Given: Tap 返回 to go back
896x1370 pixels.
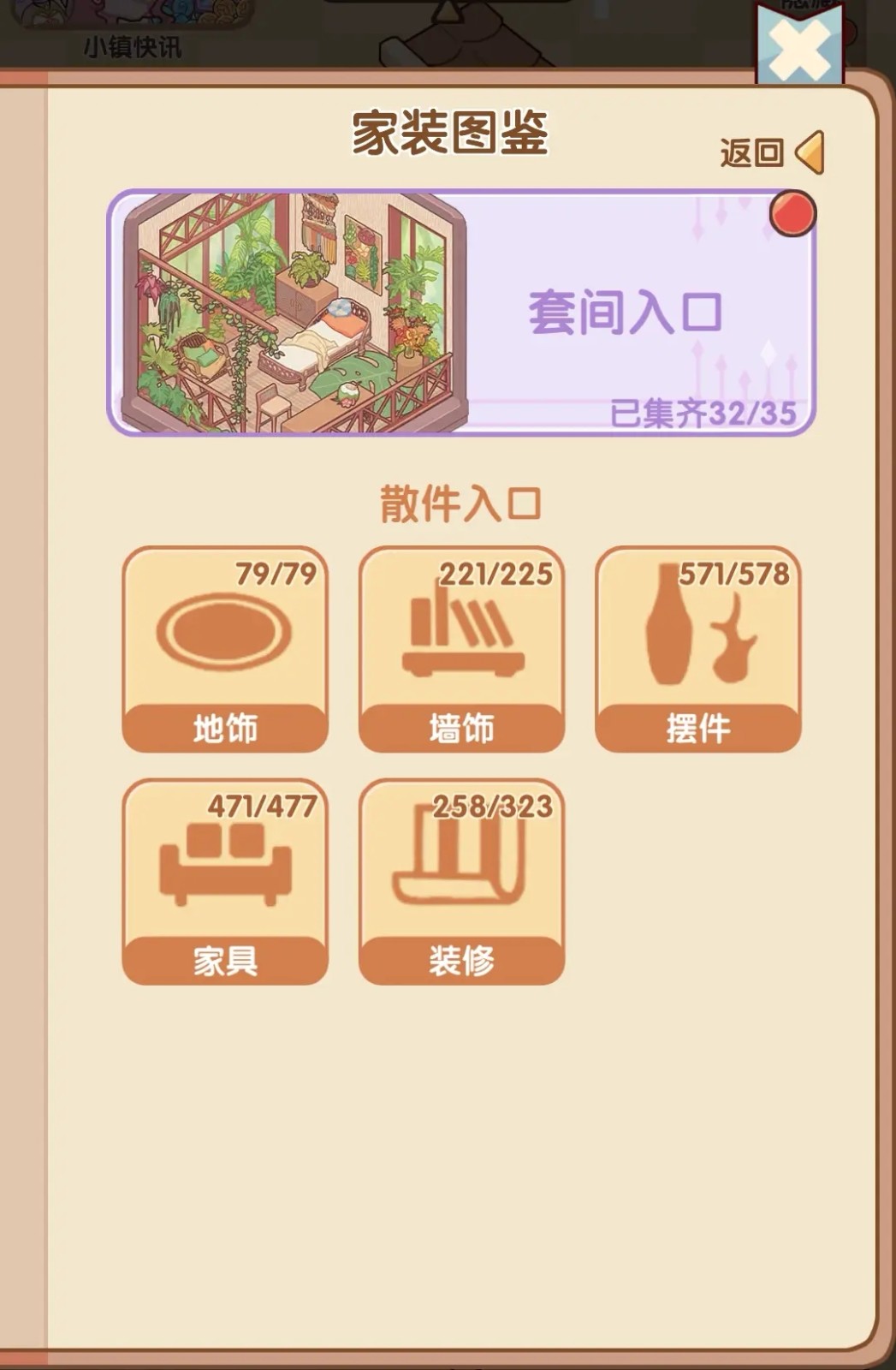Looking at the screenshot, I should point(771,153).
